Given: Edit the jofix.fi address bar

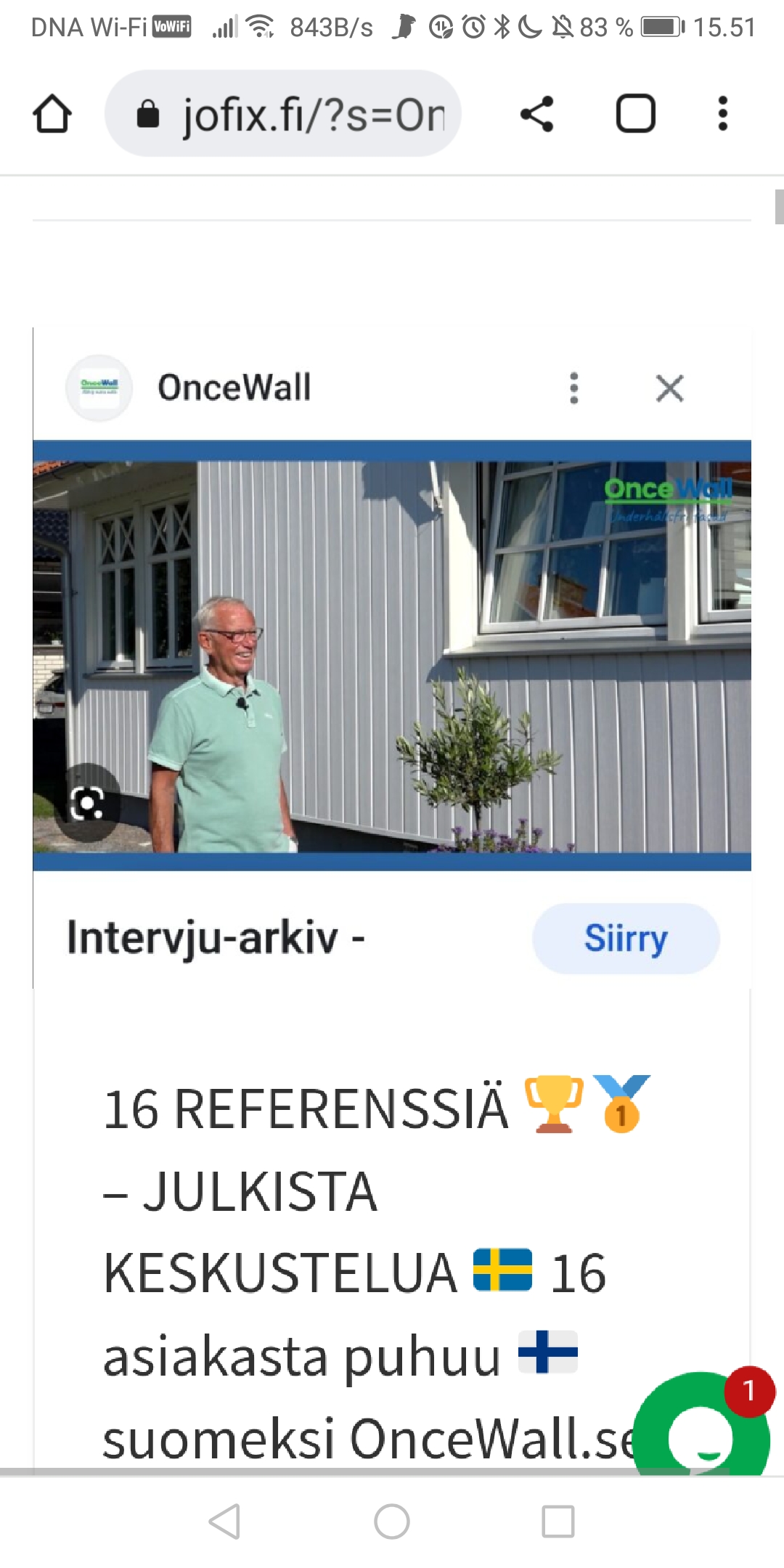Looking at the screenshot, I should coord(290,114).
